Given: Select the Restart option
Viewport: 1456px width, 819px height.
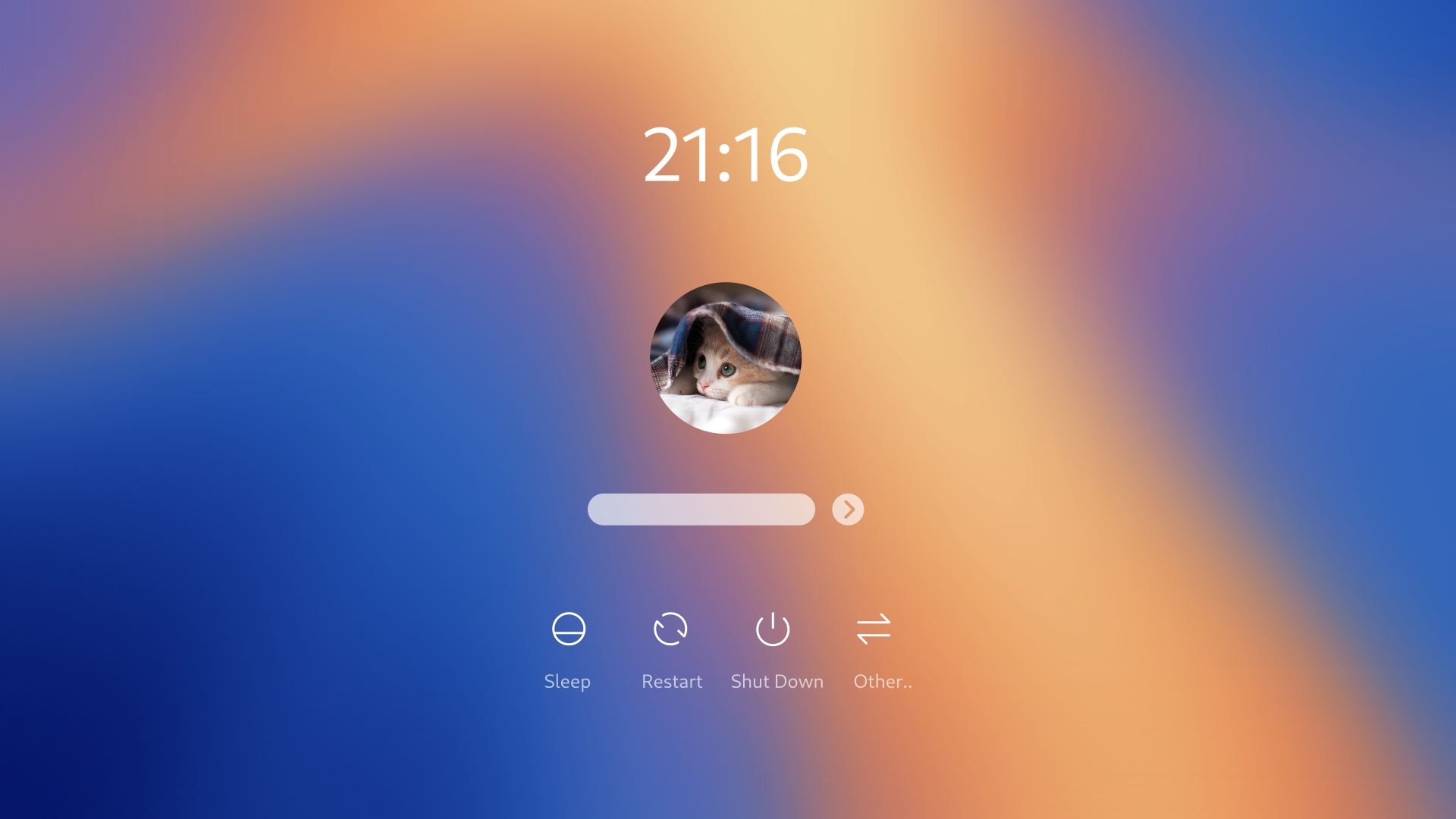Looking at the screenshot, I should [670, 629].
